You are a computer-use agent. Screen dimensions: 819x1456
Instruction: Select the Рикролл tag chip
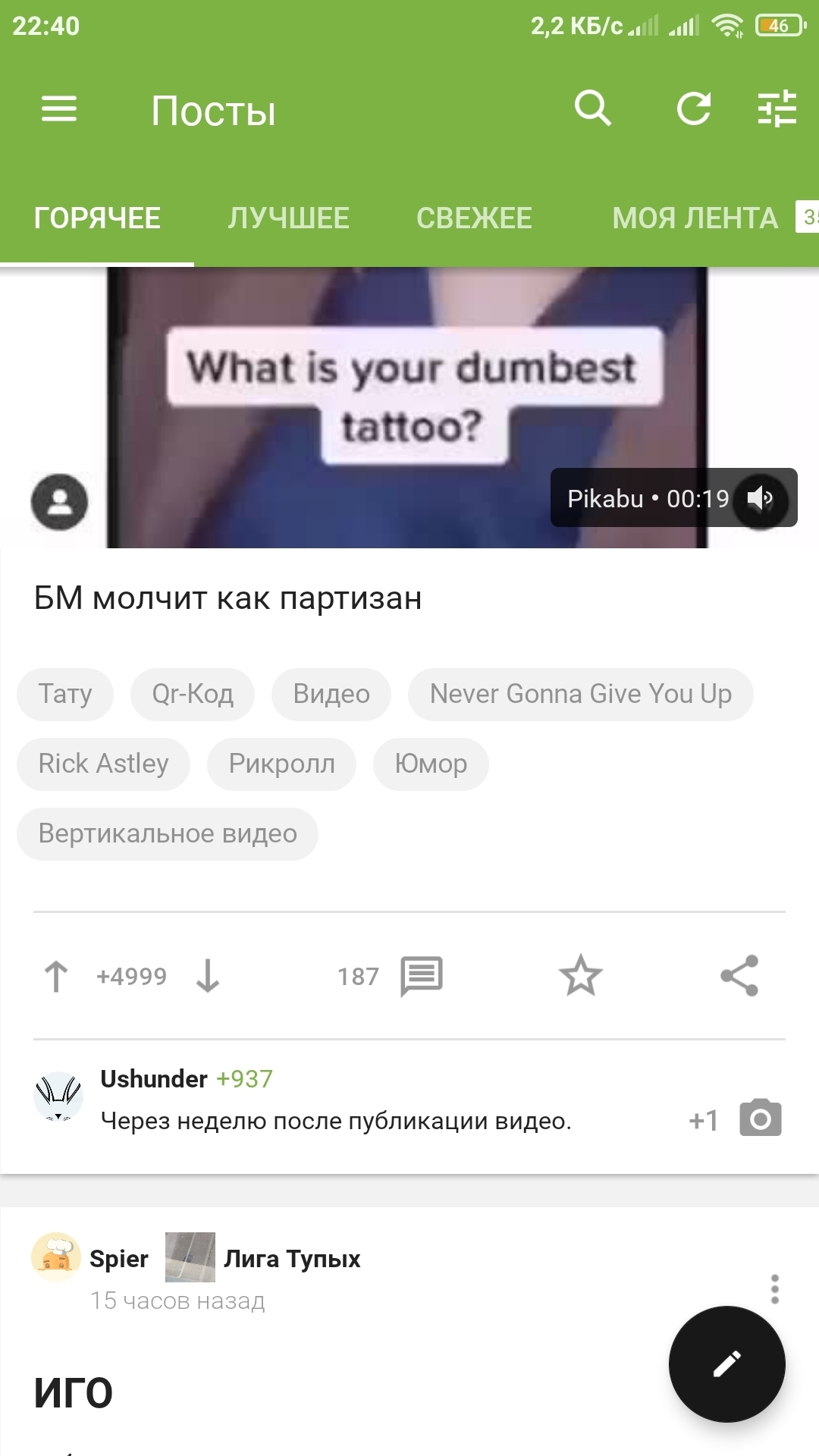tap(282, 764)
